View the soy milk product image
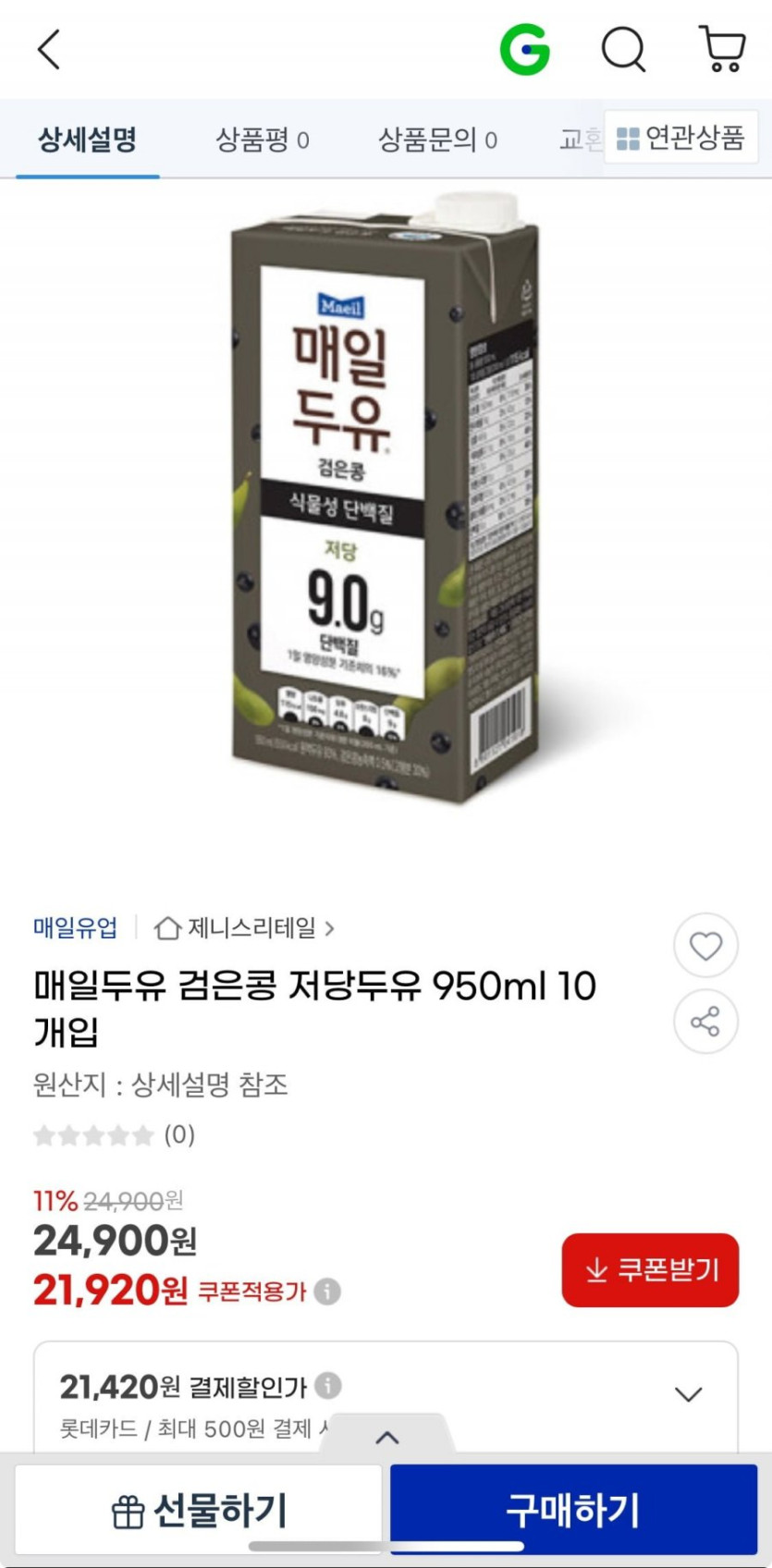The height and width of the screenshot is (1568, 772). click(384, 499)
